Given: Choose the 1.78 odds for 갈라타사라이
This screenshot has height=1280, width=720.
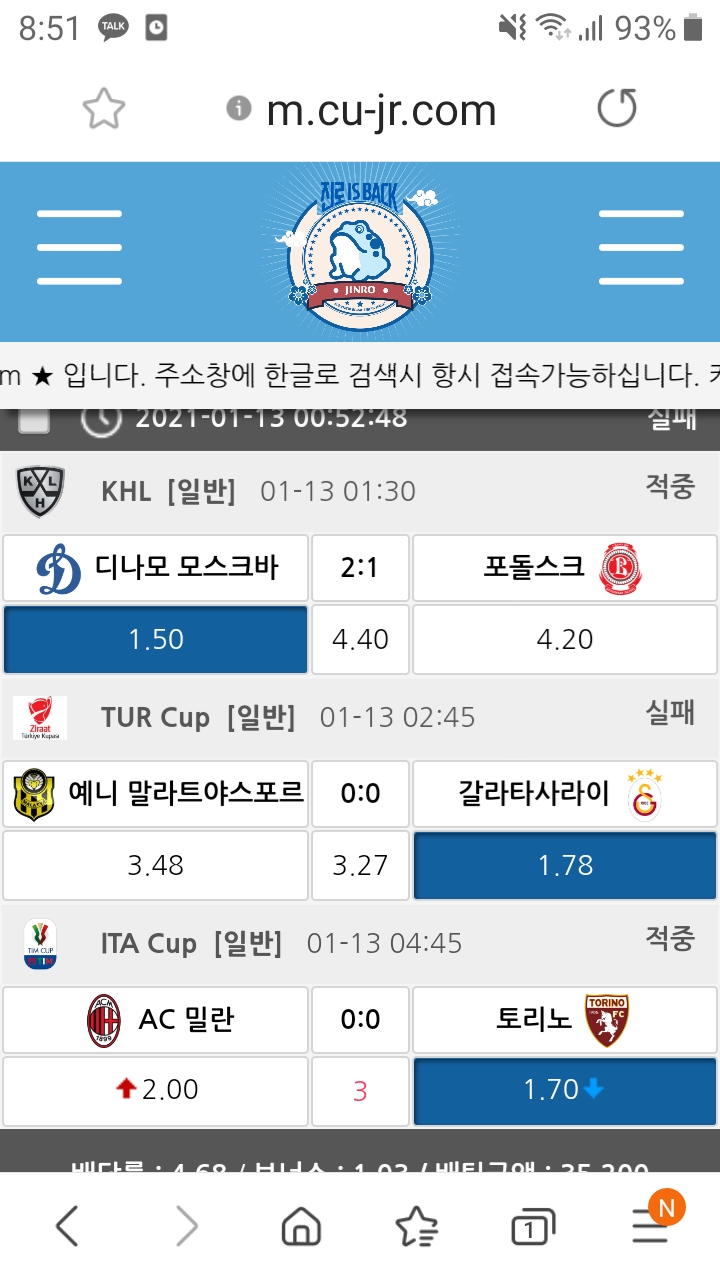Looking at the screenshot, I should [x=565, y=865].
